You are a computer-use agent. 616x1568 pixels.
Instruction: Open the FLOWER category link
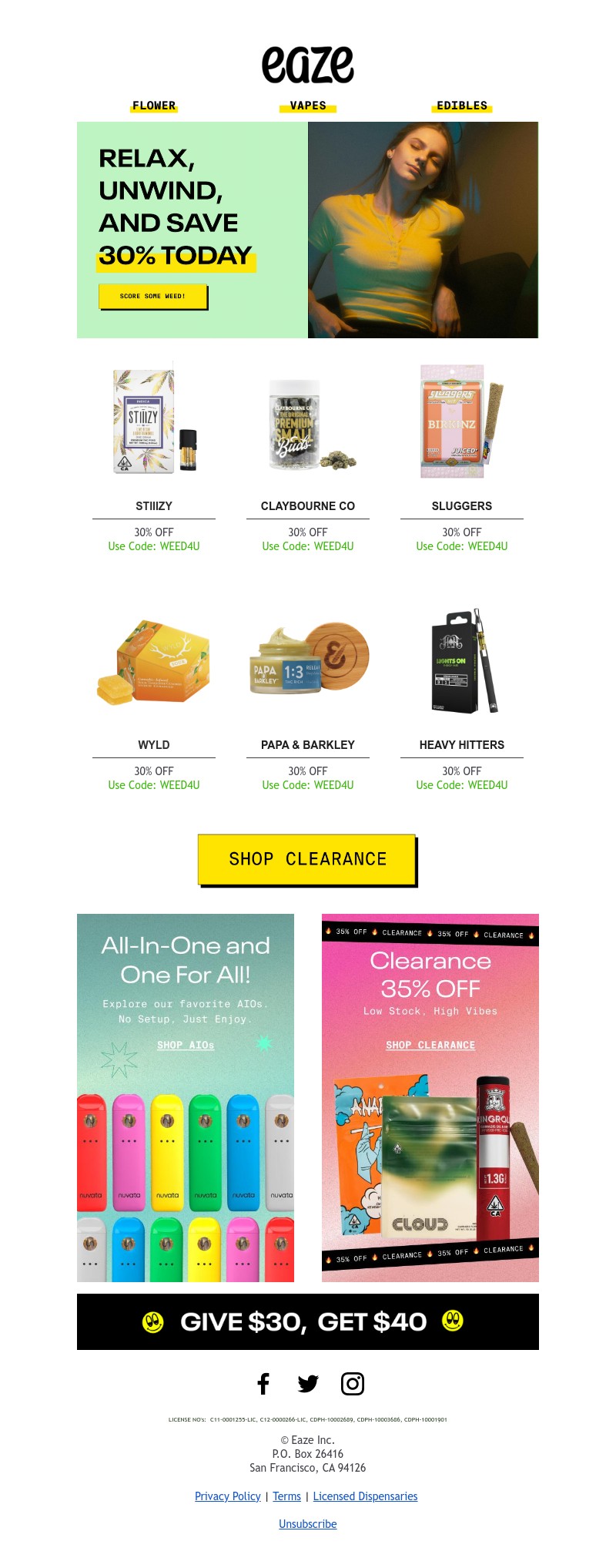point(154,106)
